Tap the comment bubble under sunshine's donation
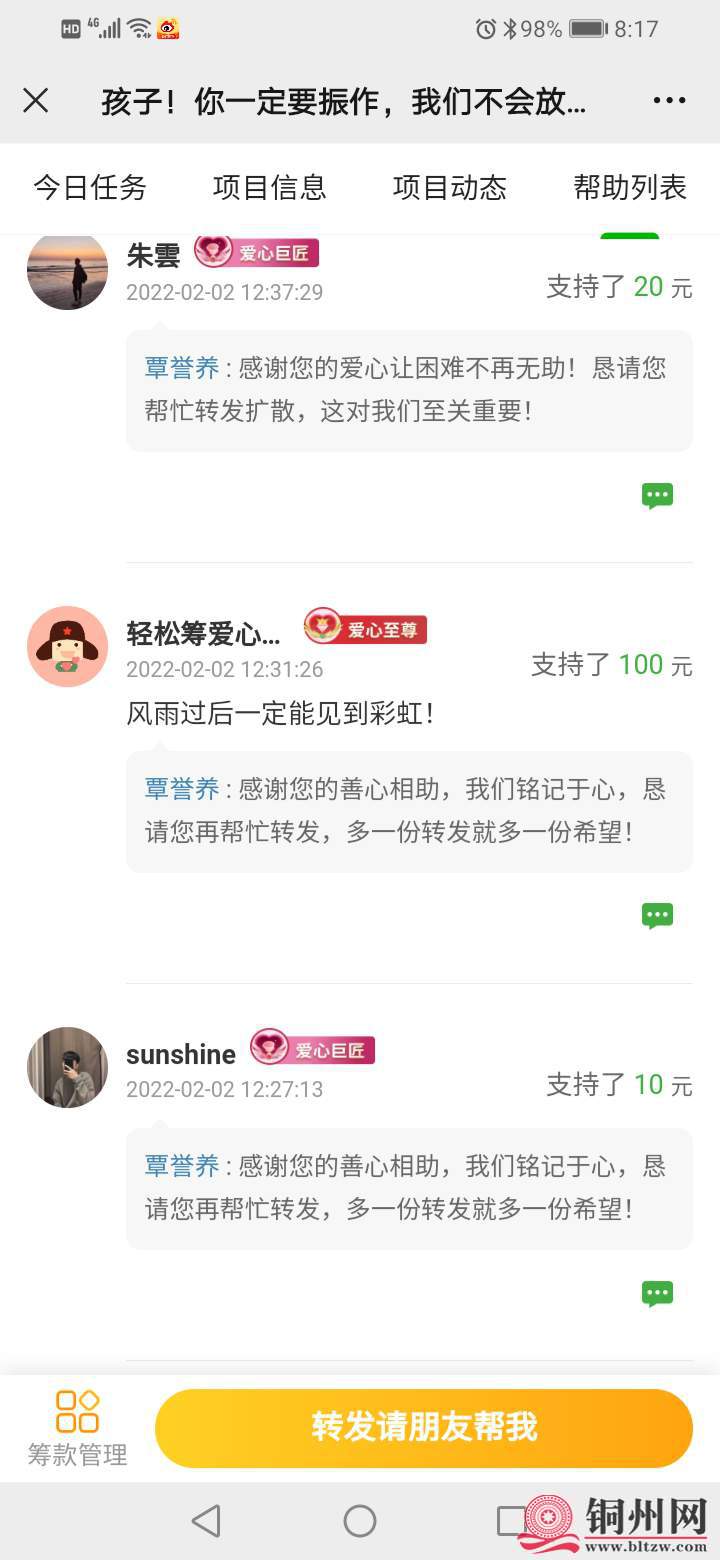This screenshot has height=1560, width=720. pyautogui.click(x=657, y=1292)
